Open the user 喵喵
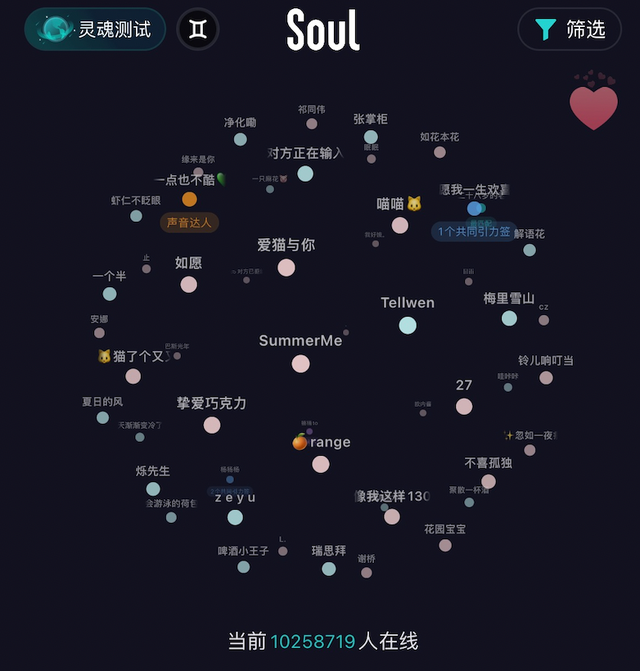 pos(400,225)
